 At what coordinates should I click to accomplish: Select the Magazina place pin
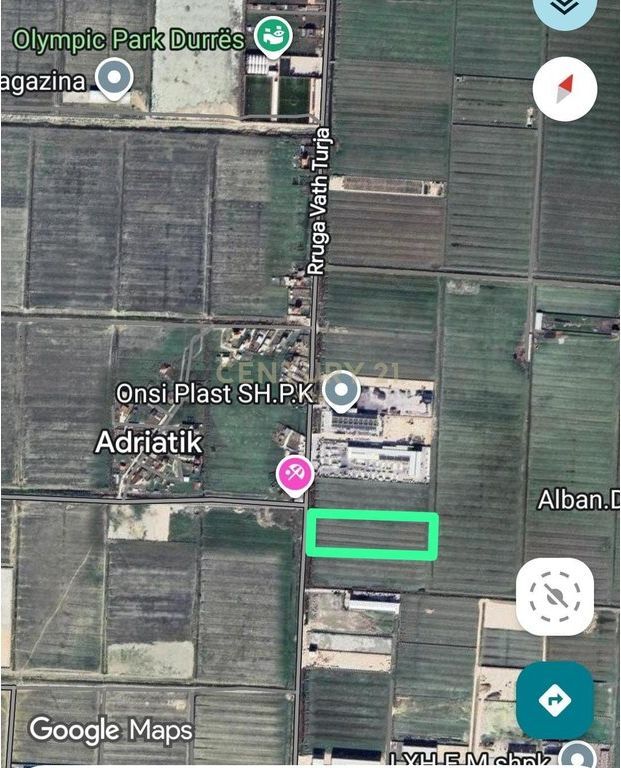pyautogui.click(x=115, y=79)
